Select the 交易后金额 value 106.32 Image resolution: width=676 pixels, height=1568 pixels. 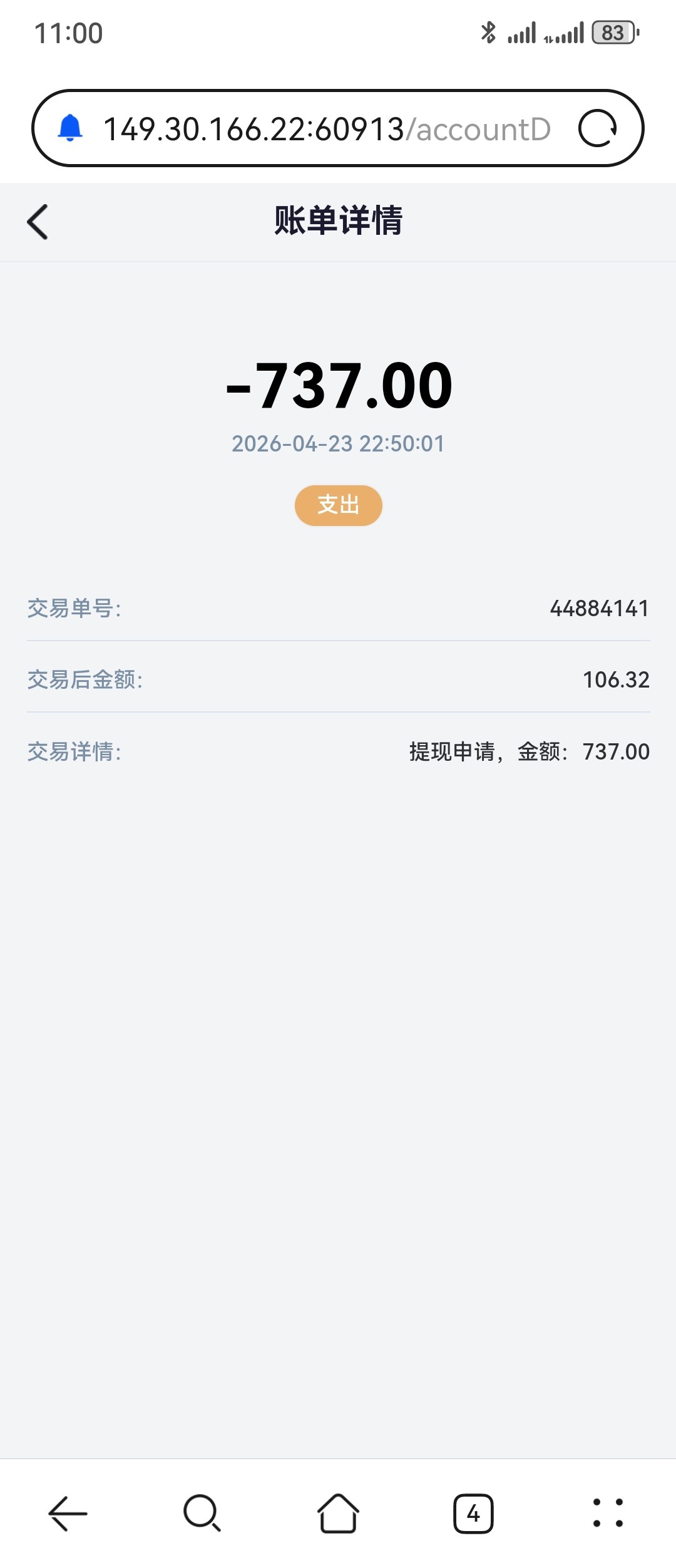coord(615,680)
